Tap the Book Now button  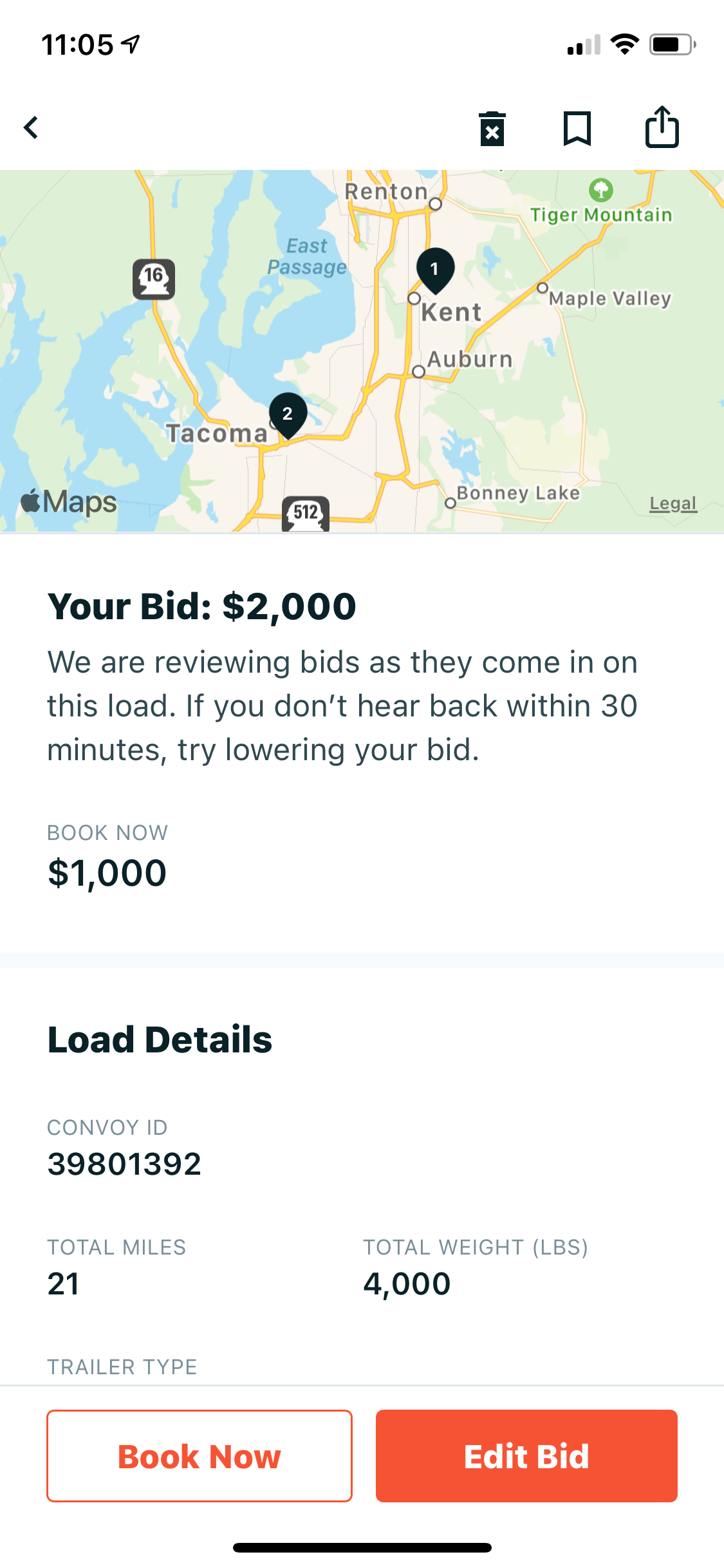pyautogui.click(x=200, y=1456)
